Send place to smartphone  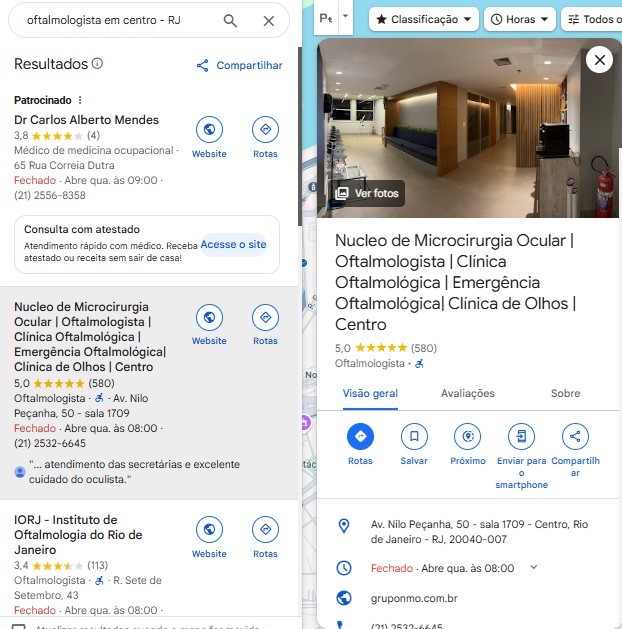521,456
